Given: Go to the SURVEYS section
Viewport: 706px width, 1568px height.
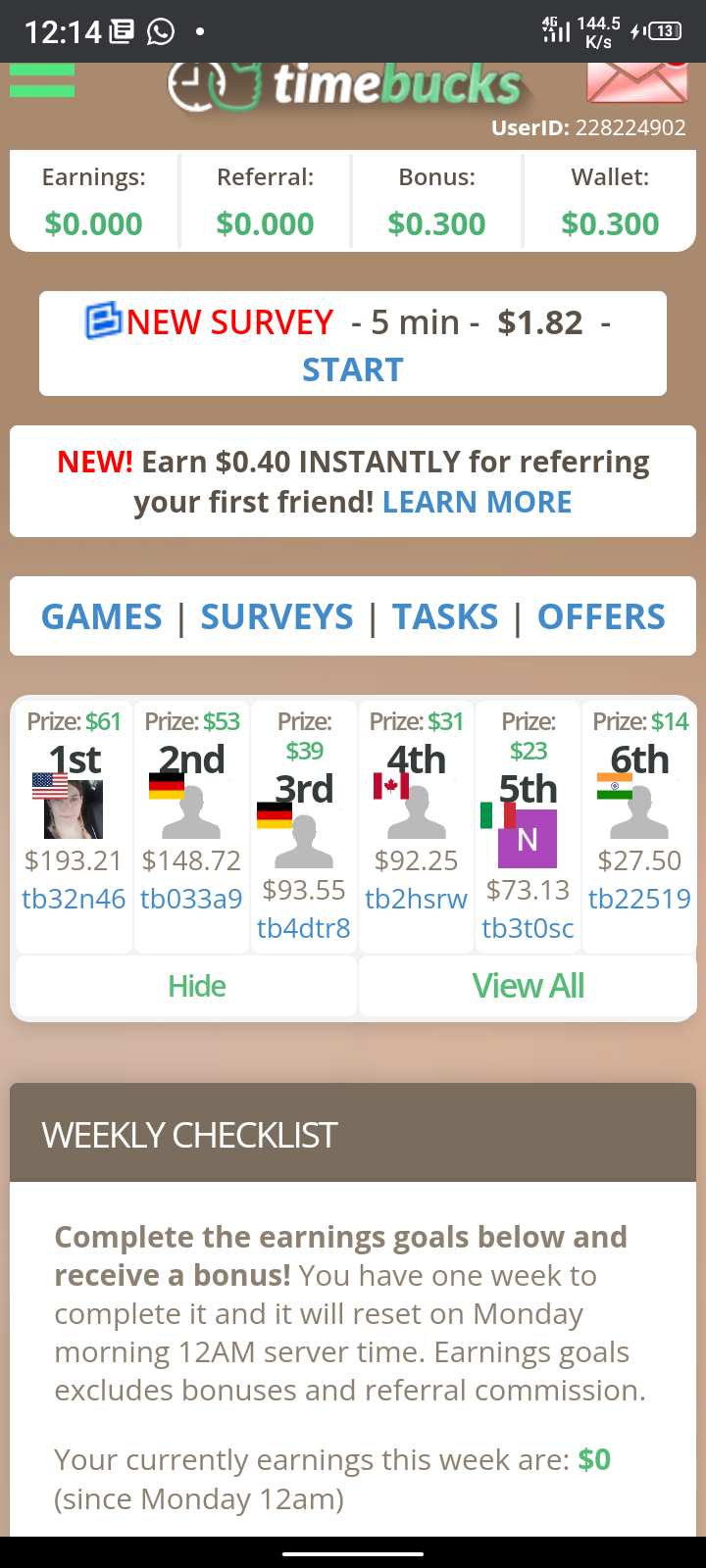Looking at the screenshot, I should pos(277,616).
